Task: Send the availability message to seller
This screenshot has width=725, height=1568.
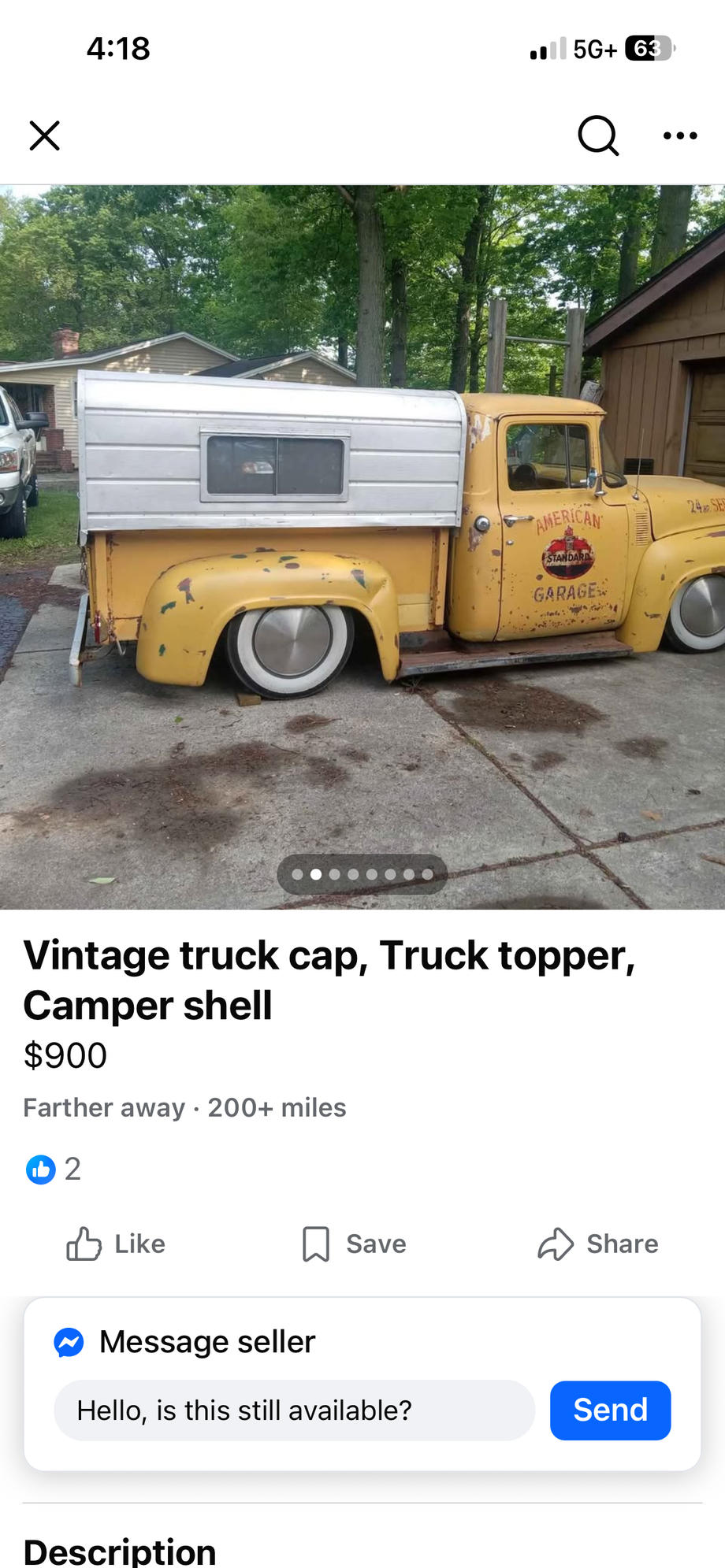Action: pyautogui.click(x=610, y=1410)
